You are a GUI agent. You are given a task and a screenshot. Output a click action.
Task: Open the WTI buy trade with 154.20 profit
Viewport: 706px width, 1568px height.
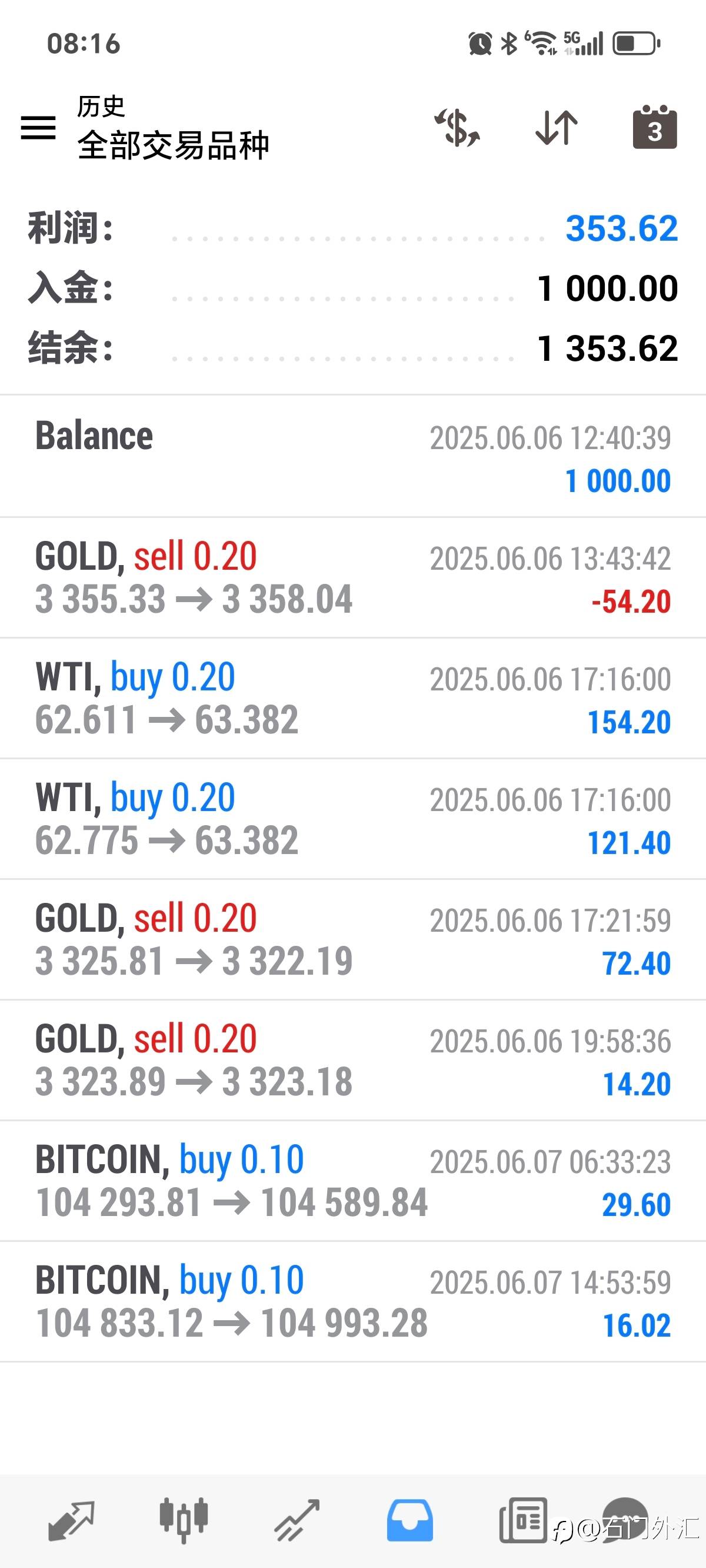pos(353,698)
